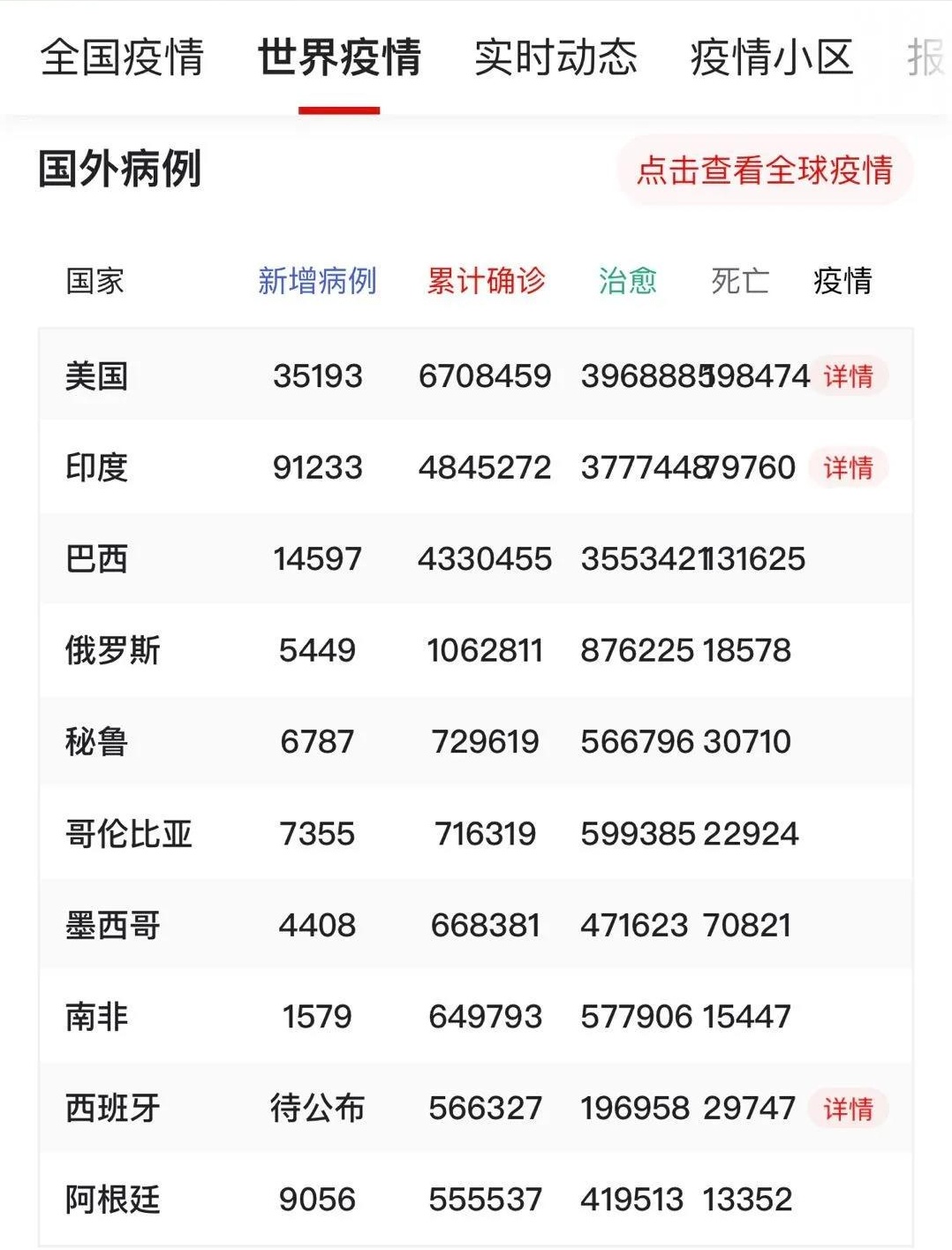Select the 墨西哥 row
This screenshot has width=952, height=1250.
click(110, 925)
